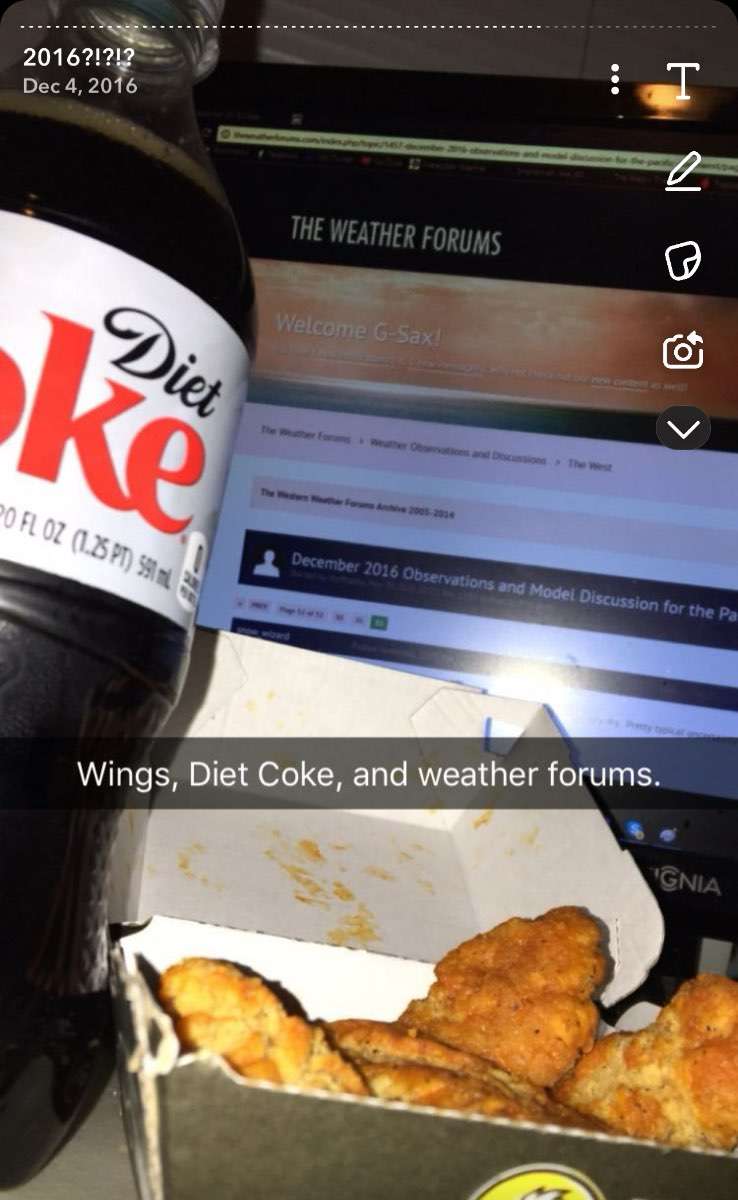The width and height of the screenshot is (738, 1200).
Task: Add text with the T tool
Action: point(682,81)
